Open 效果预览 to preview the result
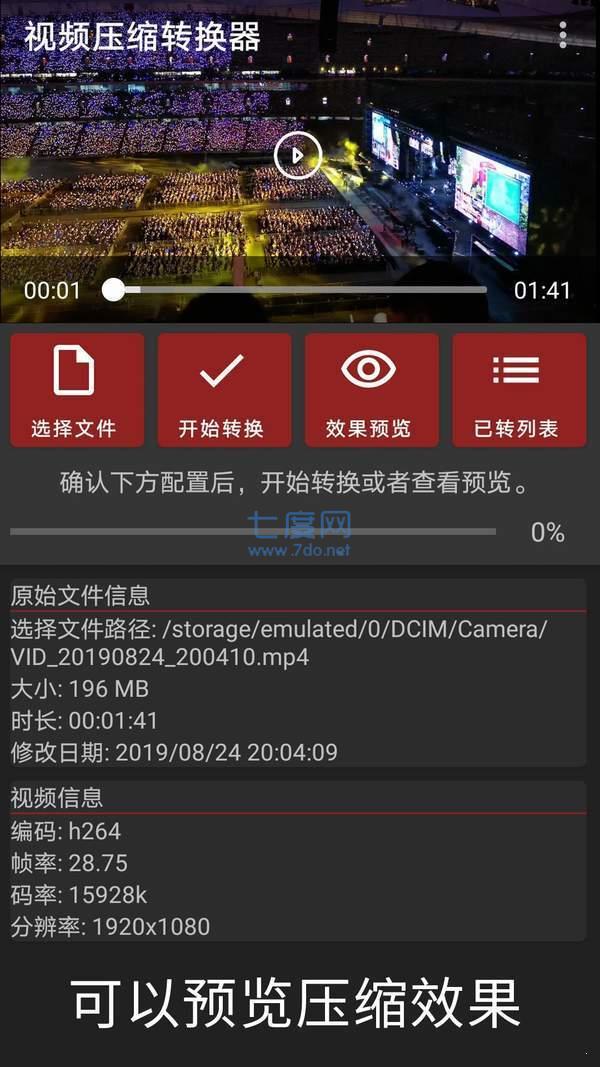The image size is (600, 1067). point(371,390)
